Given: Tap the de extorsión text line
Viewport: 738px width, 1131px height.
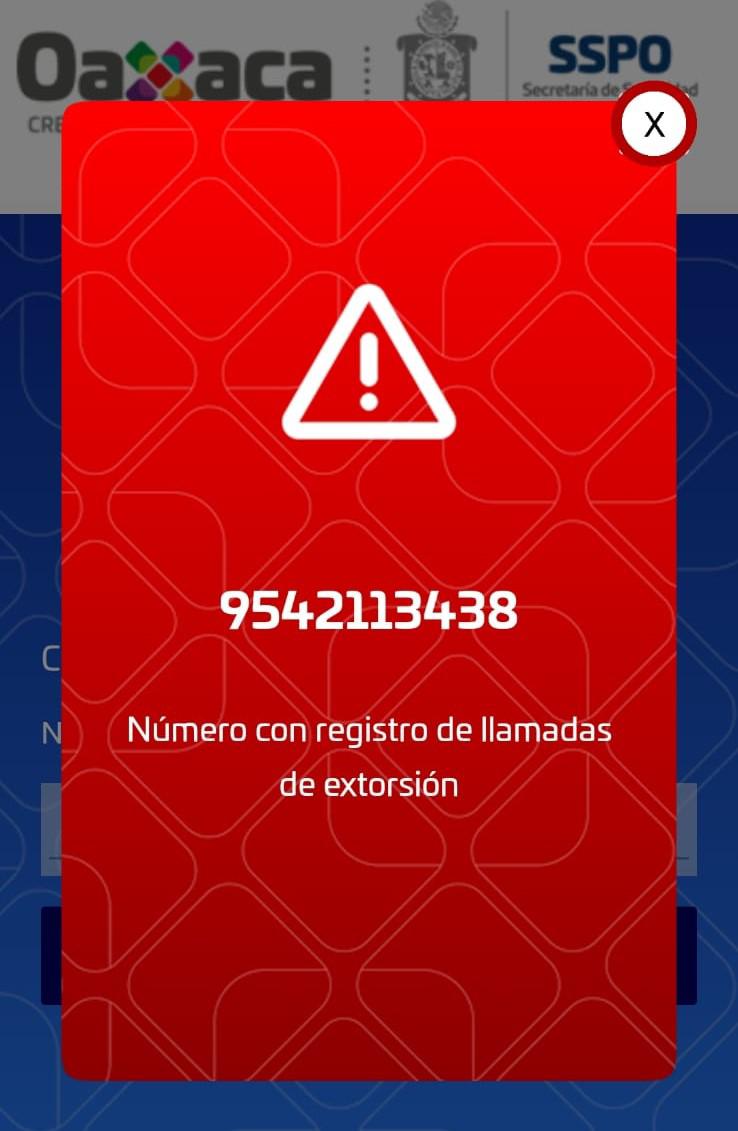Looking at the screenshot, I should pos(369,784).
